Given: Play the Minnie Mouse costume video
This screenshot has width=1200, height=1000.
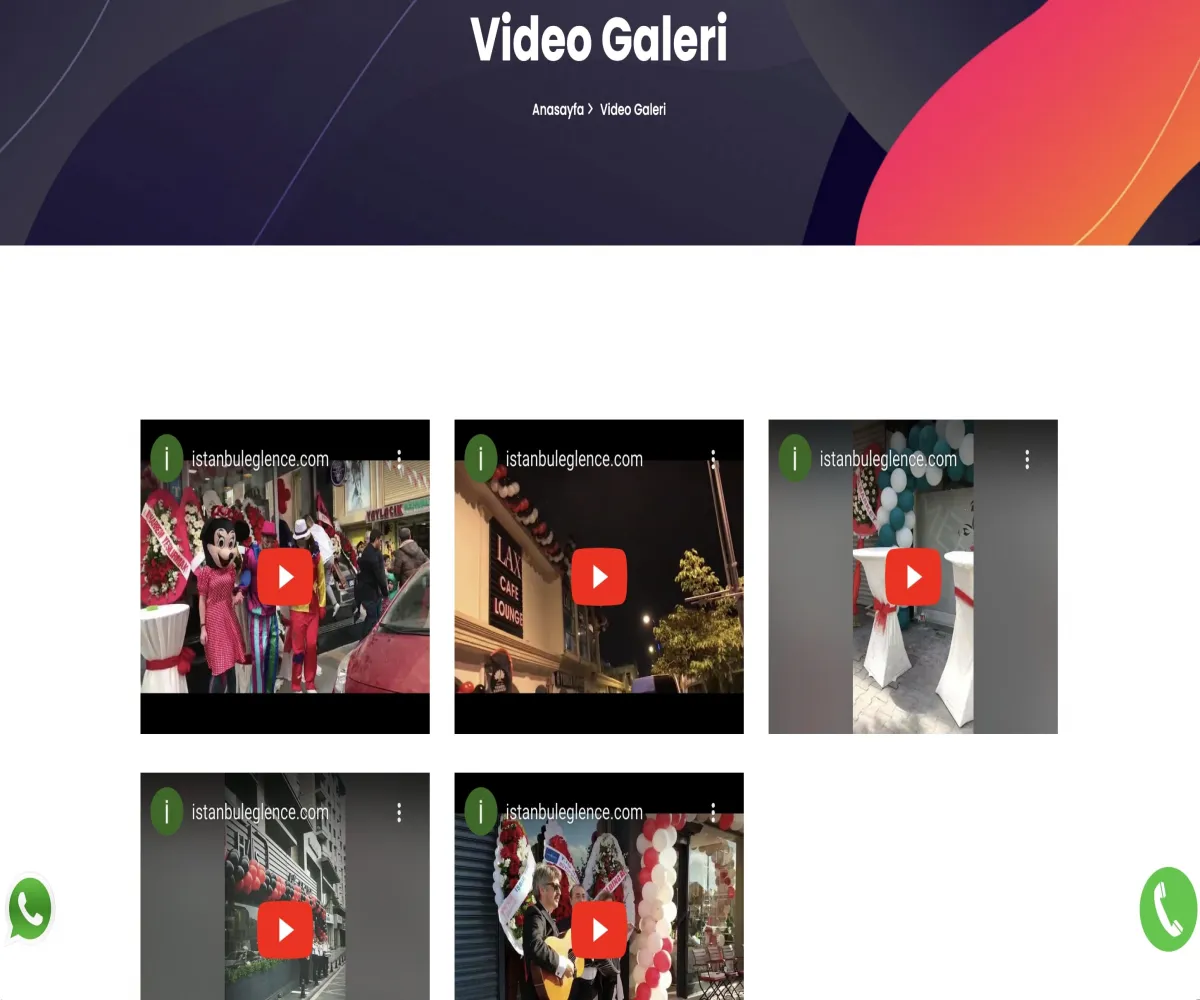Looking at the screenshot, I should click(285, 577).
